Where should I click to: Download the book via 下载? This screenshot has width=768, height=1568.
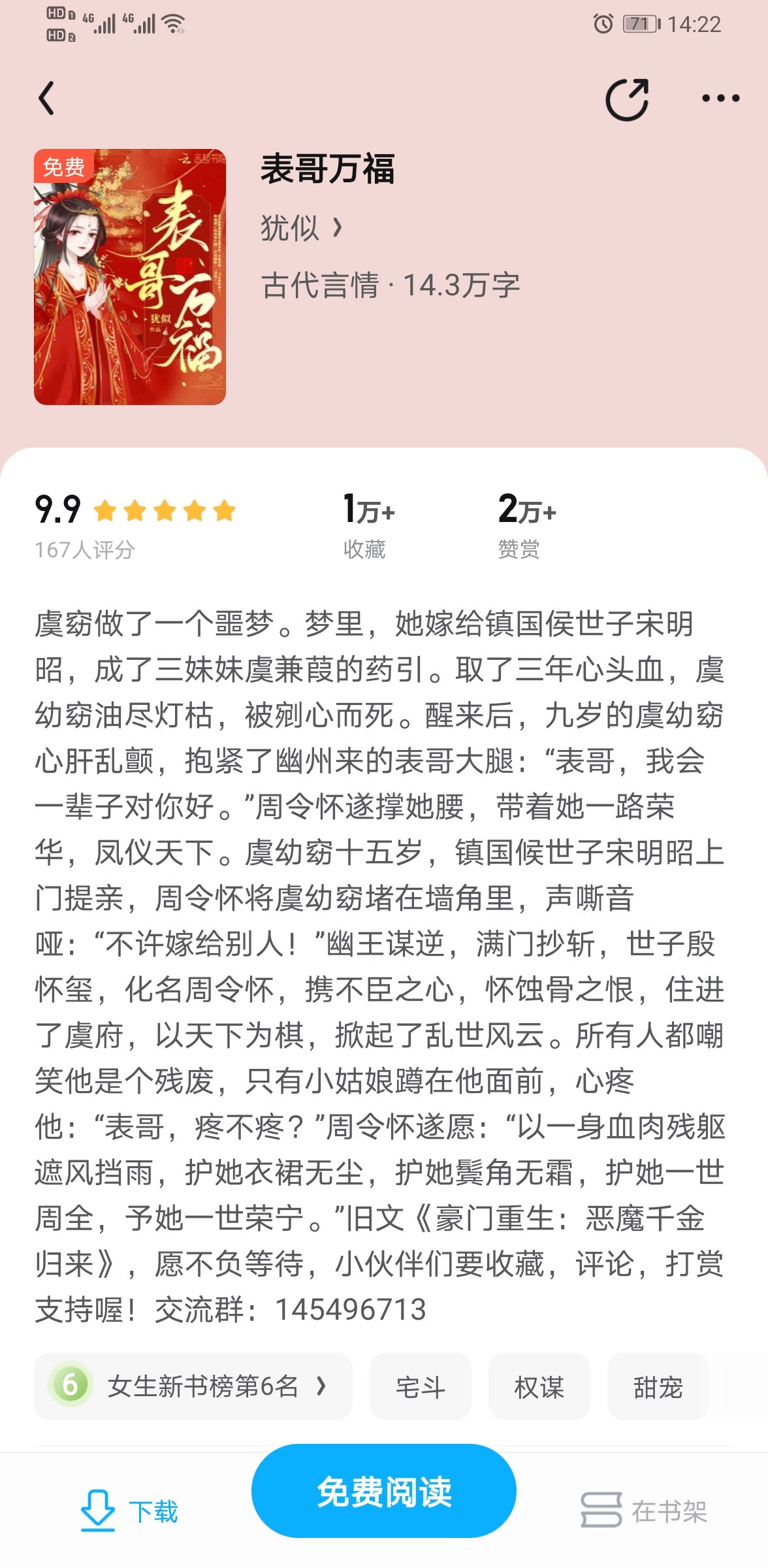point(129,1511)
